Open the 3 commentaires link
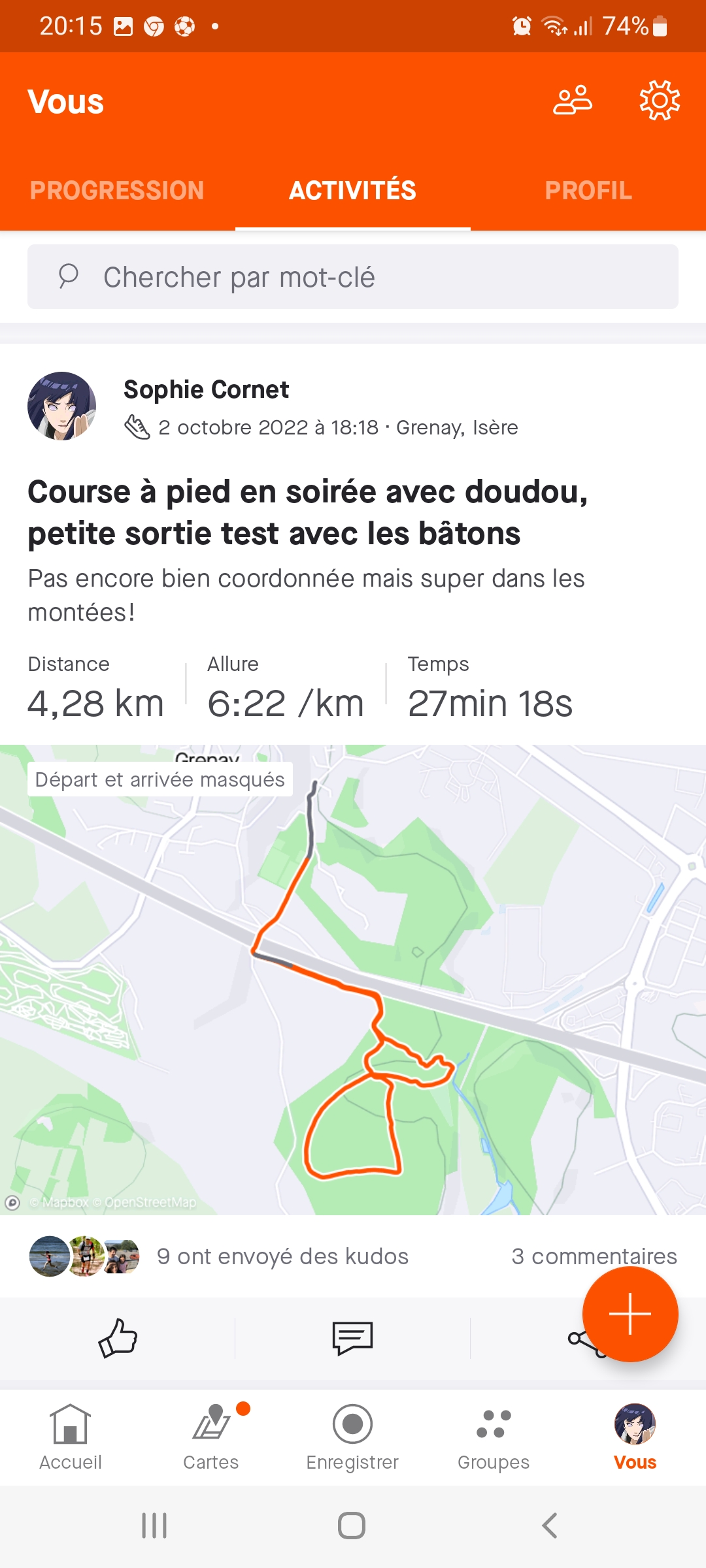This screenshot has width=706, height=1568. pos(594,1256)
